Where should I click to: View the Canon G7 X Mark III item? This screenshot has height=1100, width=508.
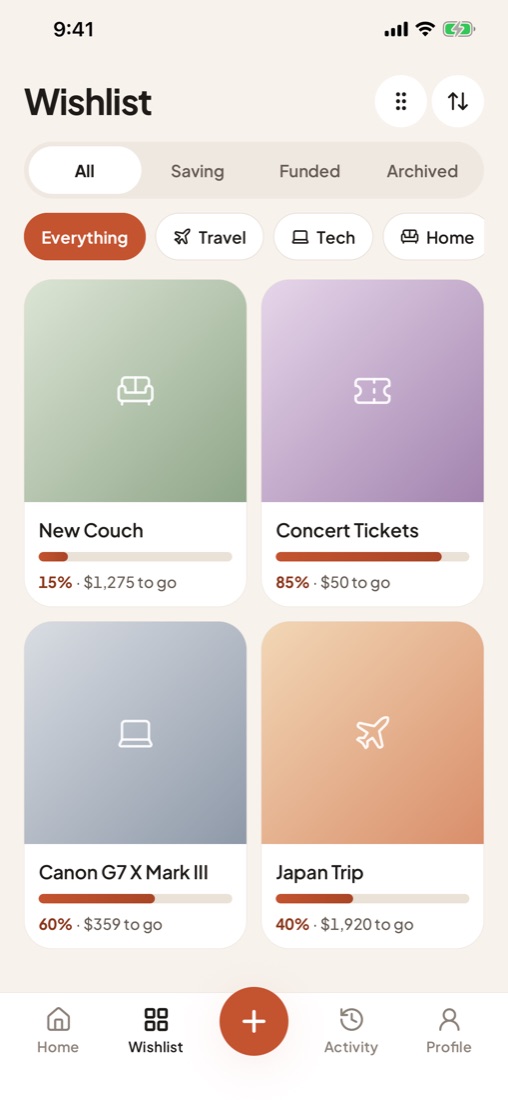[x=135, y=784]
